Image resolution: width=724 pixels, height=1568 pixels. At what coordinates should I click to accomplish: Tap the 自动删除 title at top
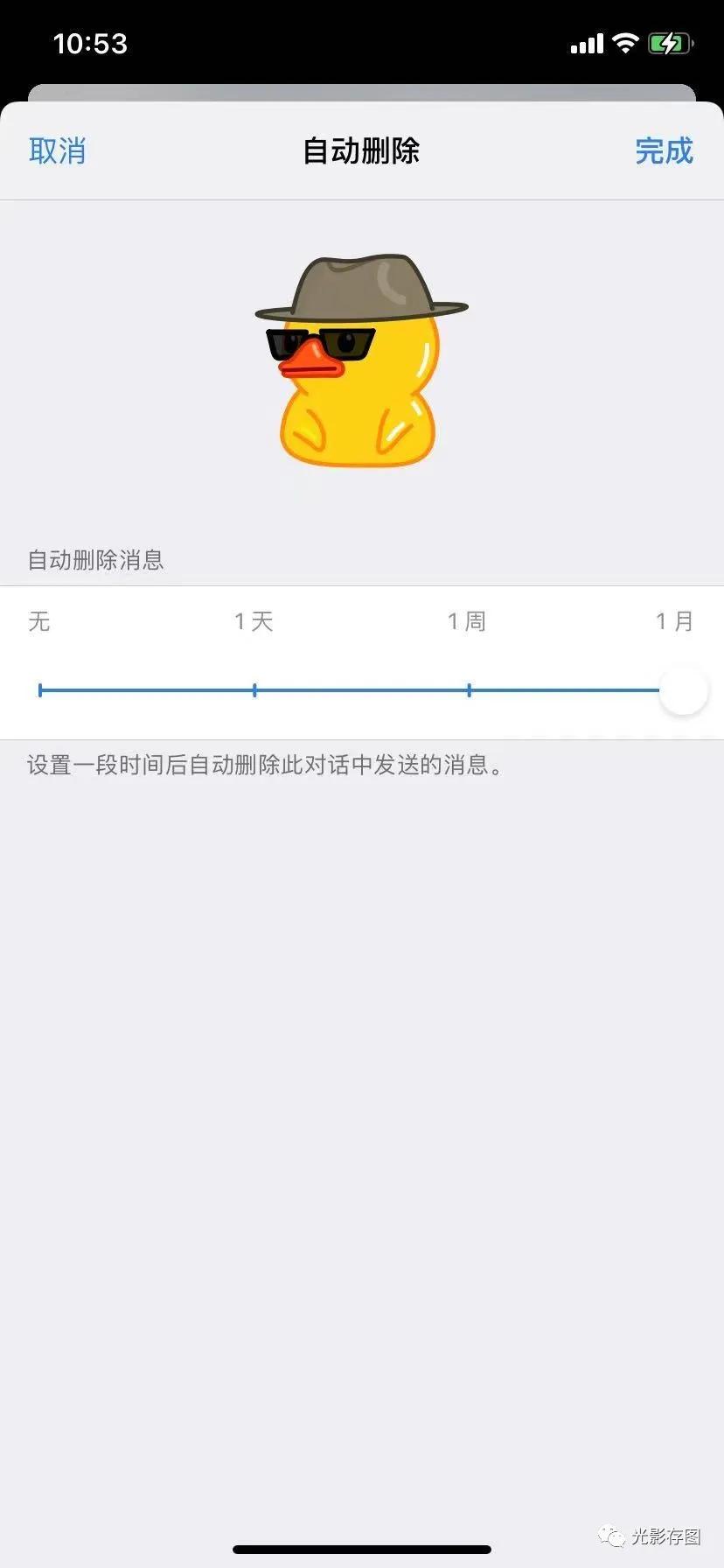(x=361, y=150)
